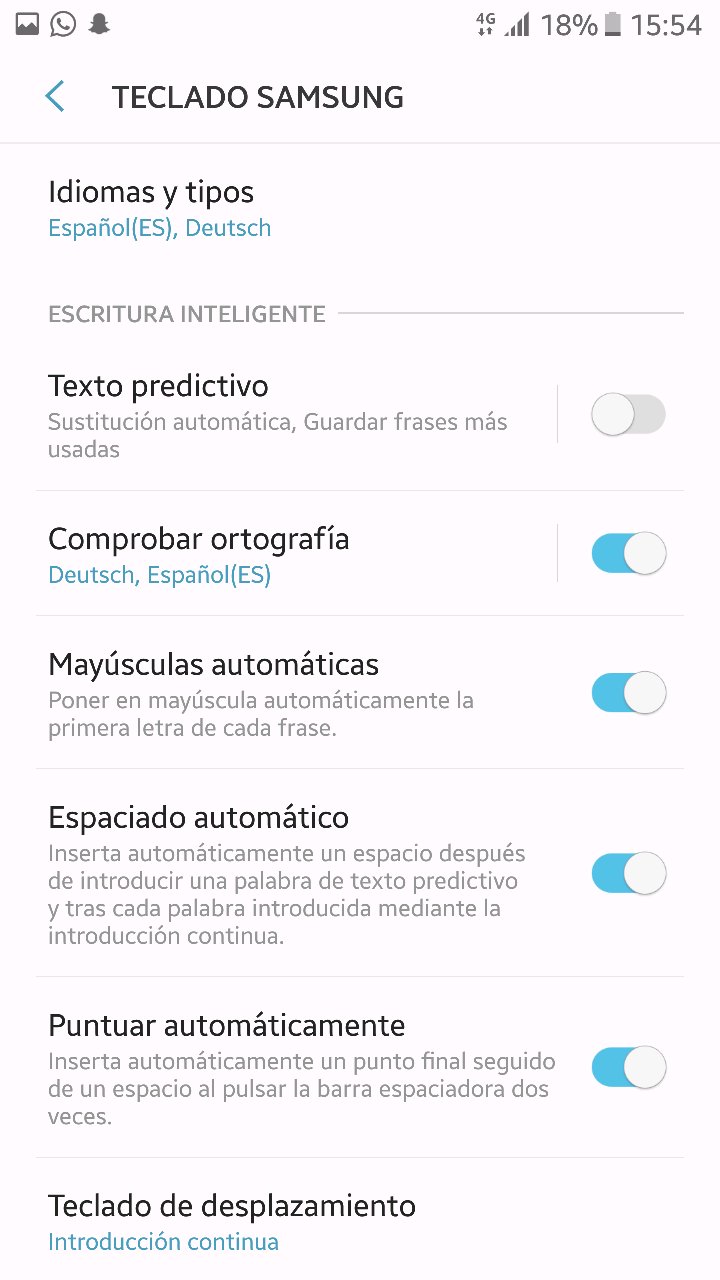
Task: Enable the Texto predictivo toggle
Action: tap(628, 413)
